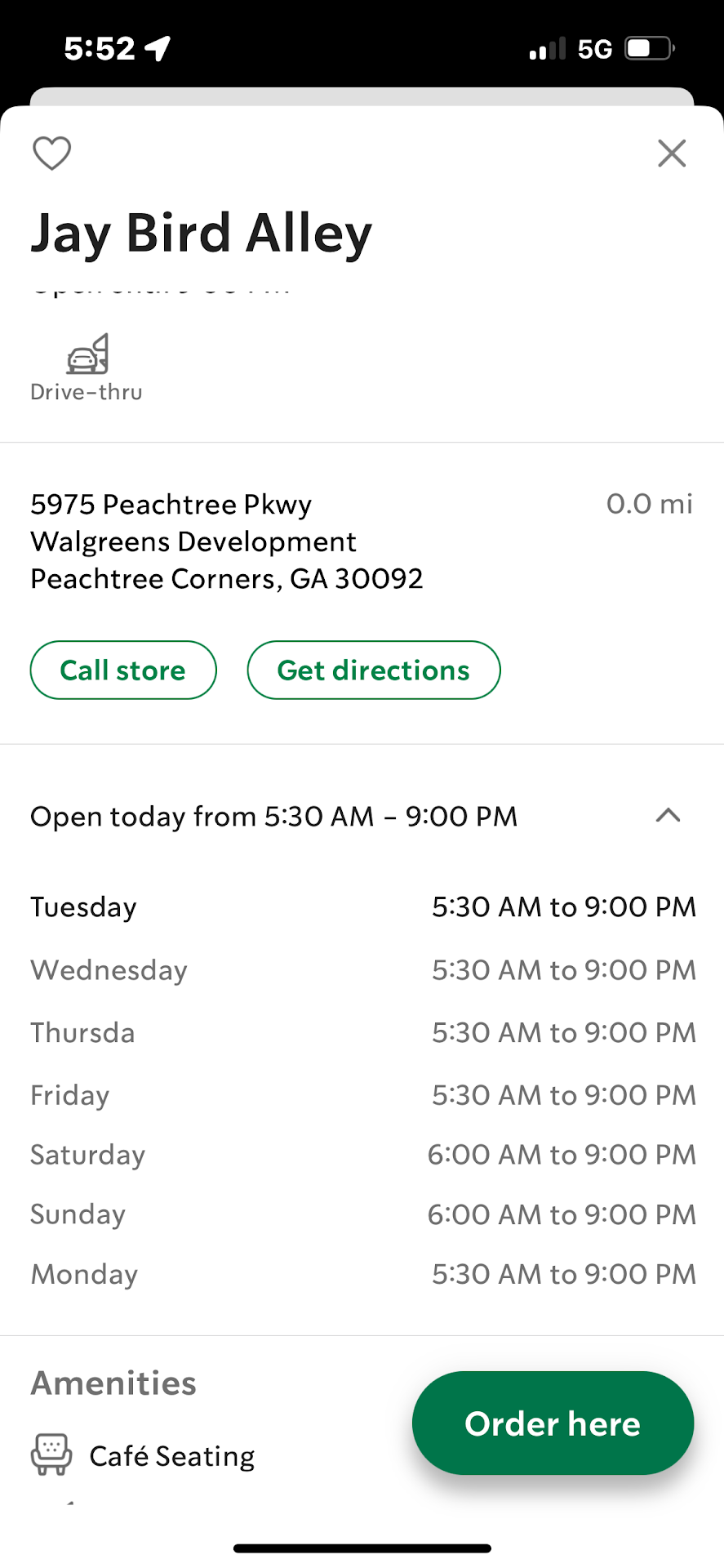Collapse the store hours list

pos(668,816)
